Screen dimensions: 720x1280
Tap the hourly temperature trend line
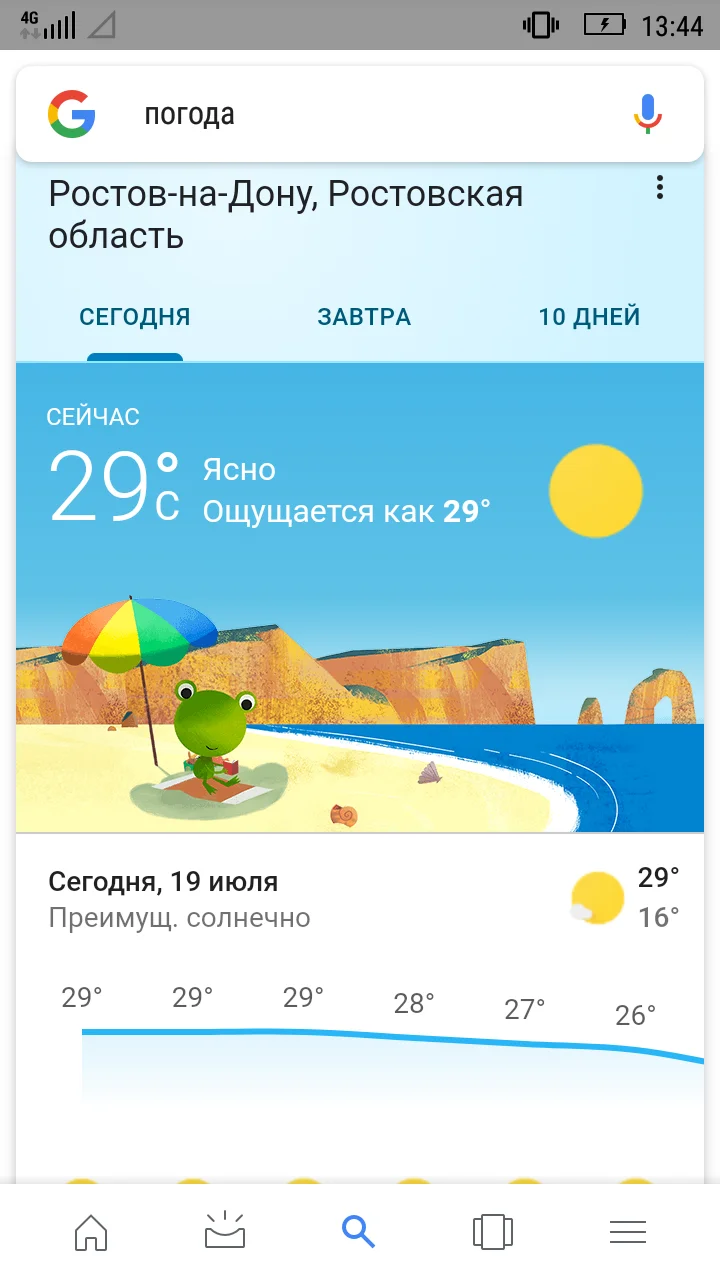pyautogui.click(x=360, y=1038)
